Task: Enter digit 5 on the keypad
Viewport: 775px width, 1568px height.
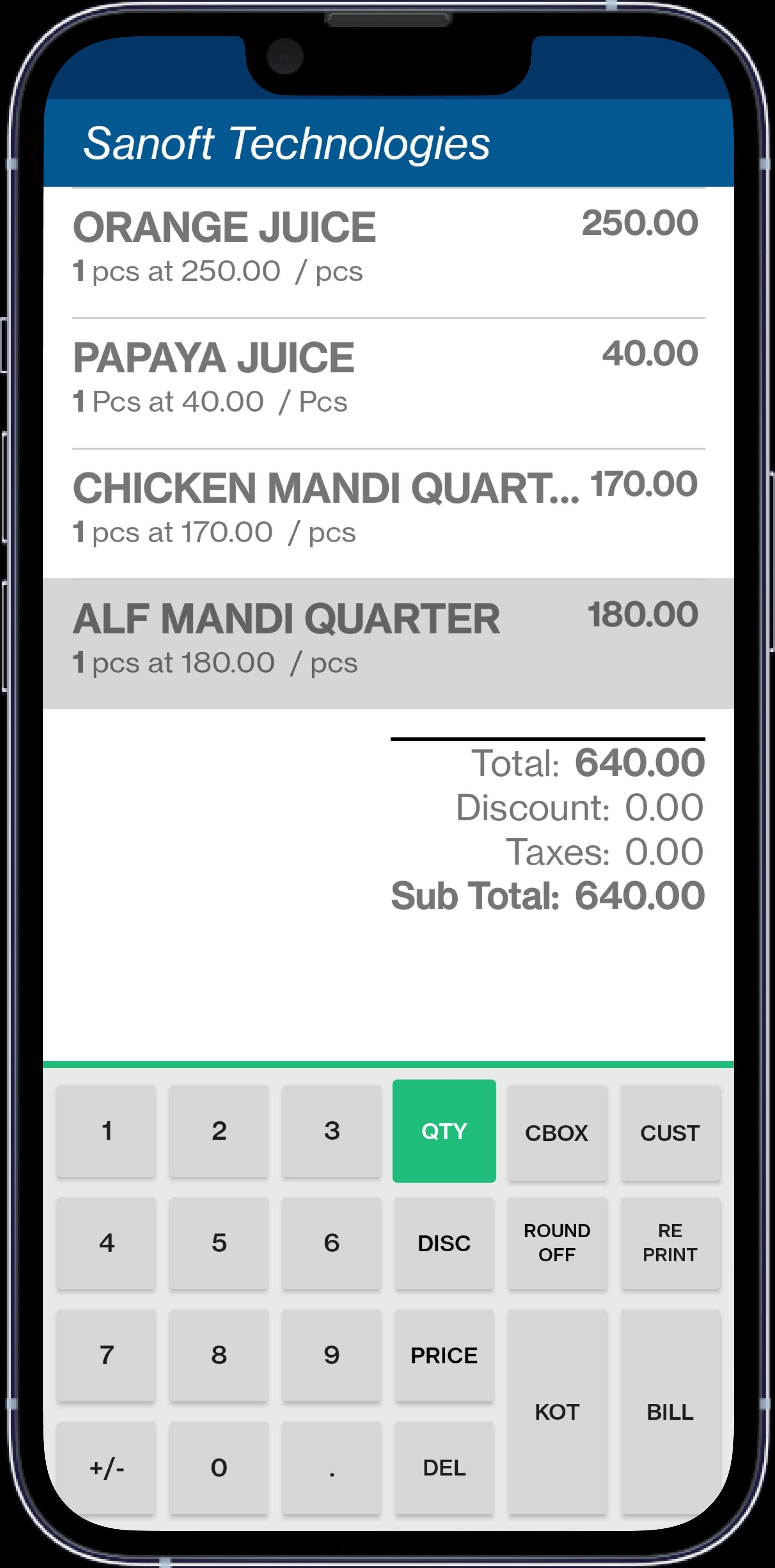Action: [219, 1243]
